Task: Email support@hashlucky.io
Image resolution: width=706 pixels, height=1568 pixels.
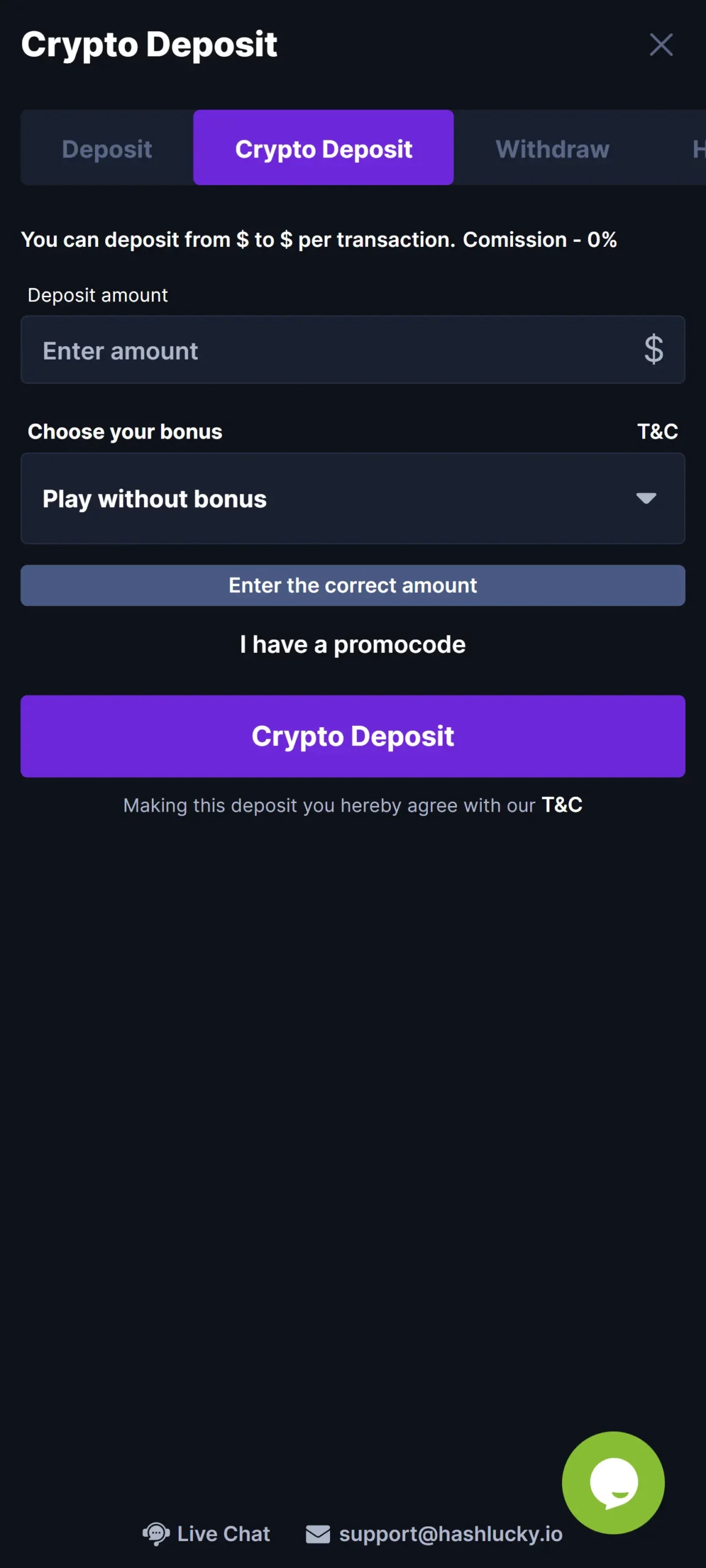Action: click(x=435, y=1534)
